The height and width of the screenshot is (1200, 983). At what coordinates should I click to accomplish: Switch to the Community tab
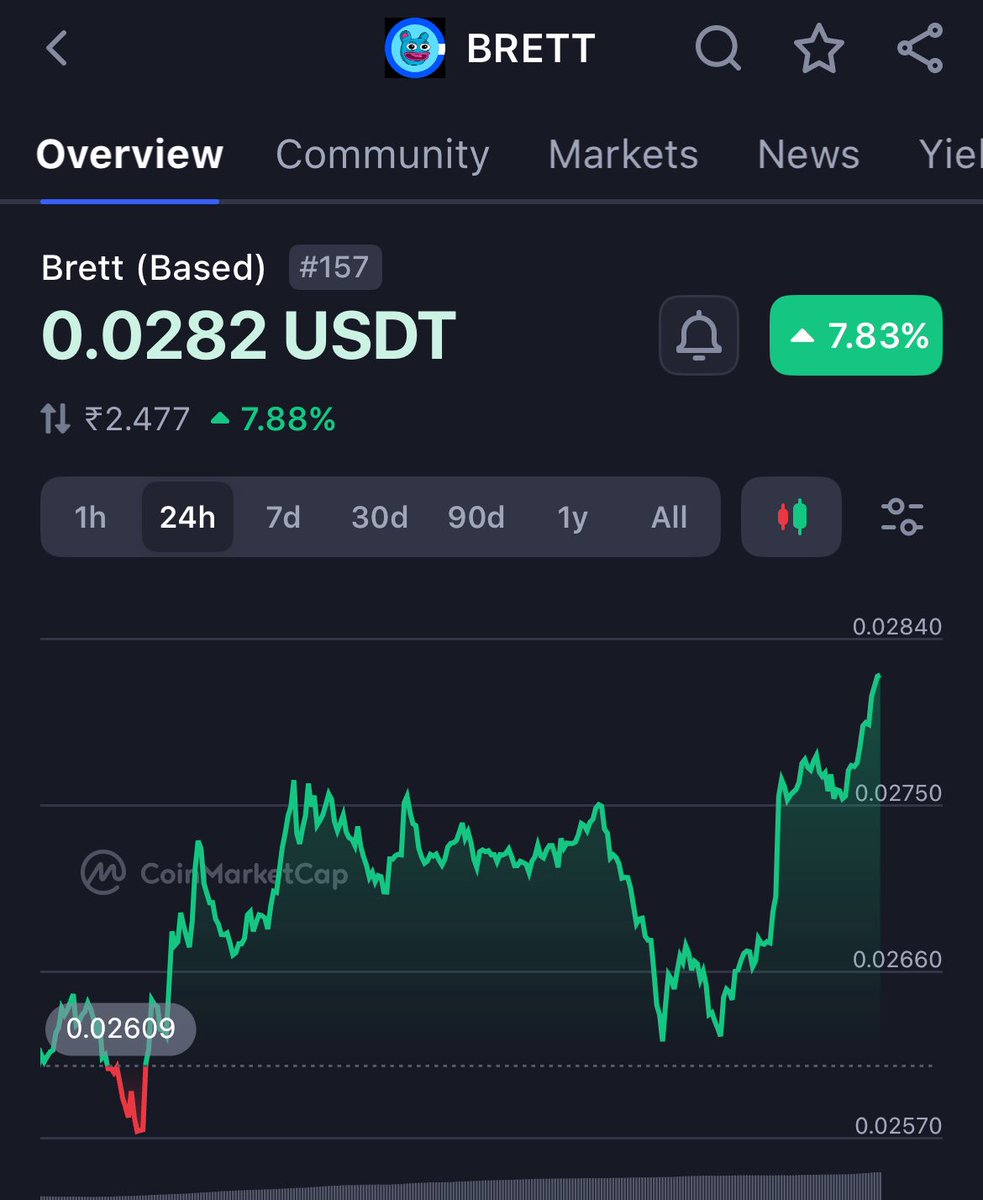[x=382, y=154]
